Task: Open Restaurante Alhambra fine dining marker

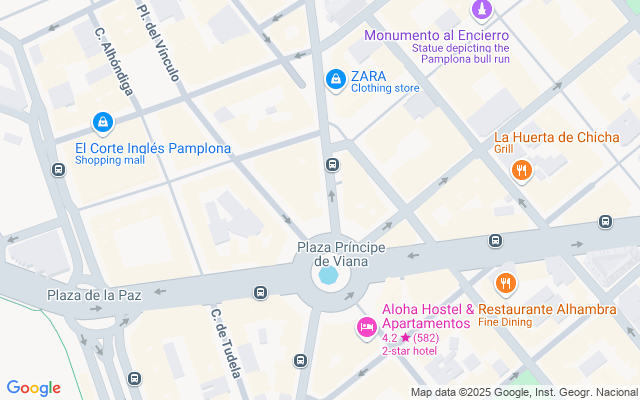Action: (x=507, y=284)
